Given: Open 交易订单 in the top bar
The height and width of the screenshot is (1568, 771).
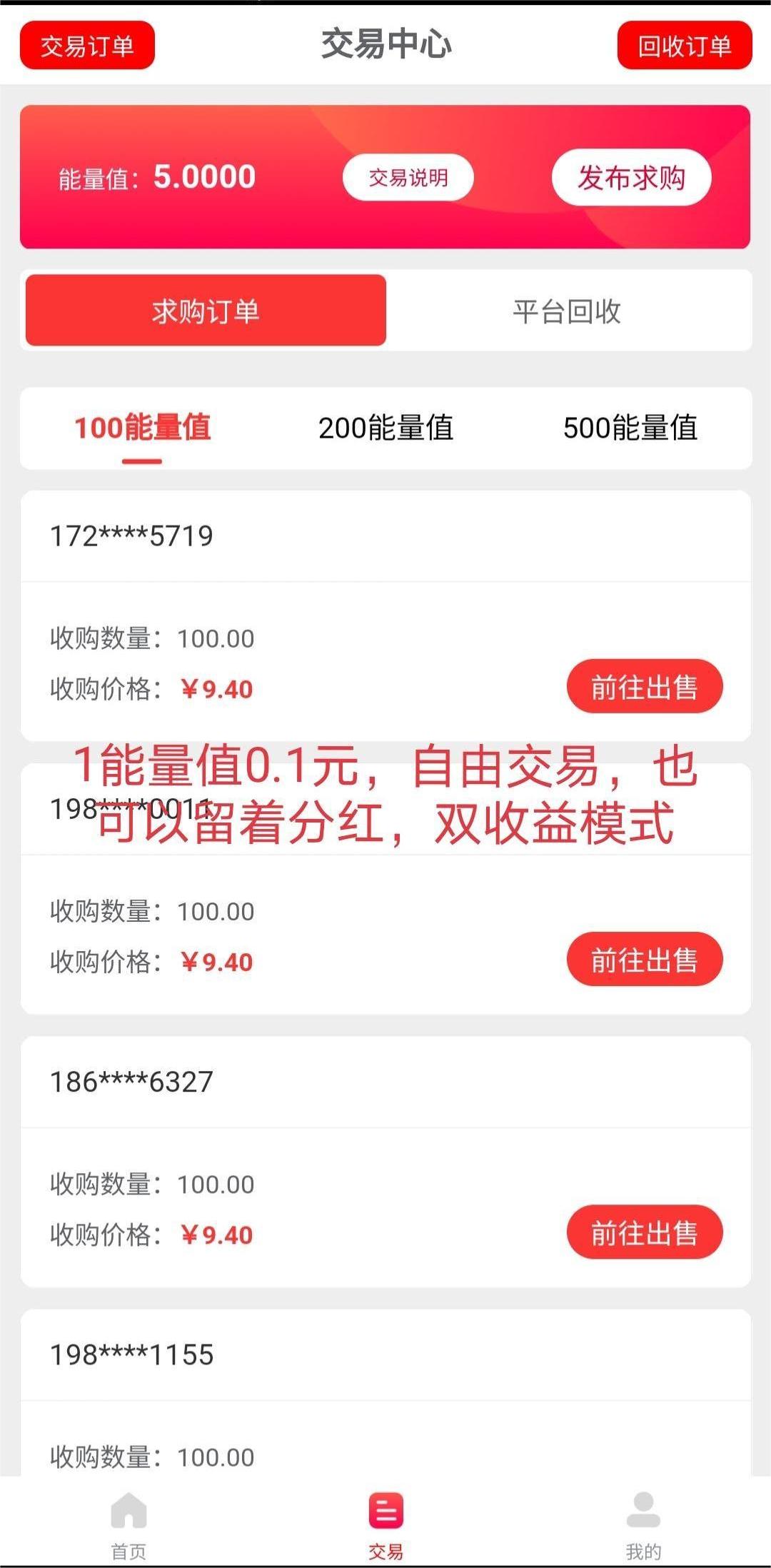Looking at the screenshot, I should (87, 46).
